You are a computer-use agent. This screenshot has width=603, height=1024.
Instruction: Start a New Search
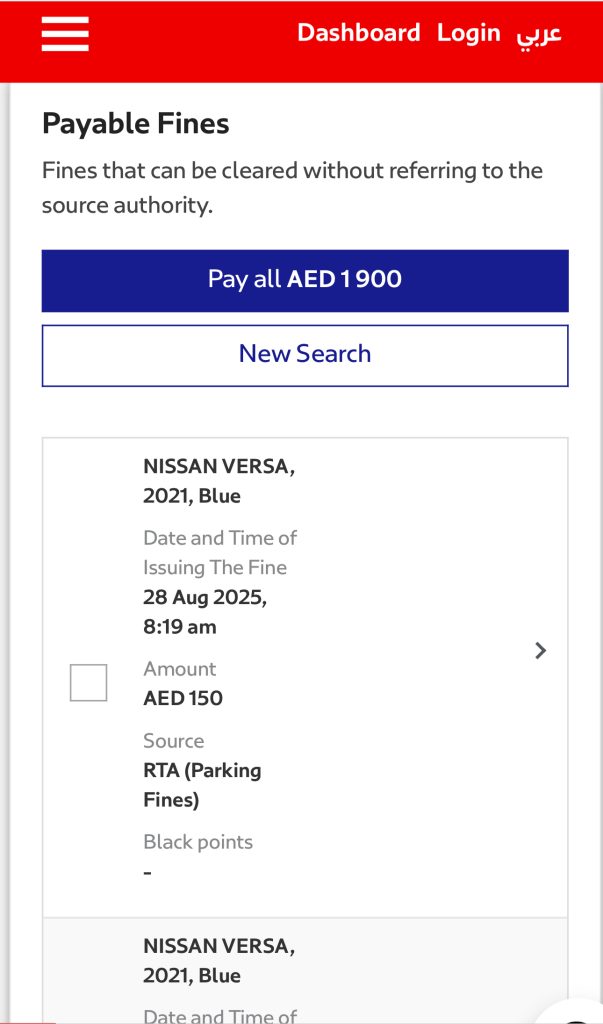tap(305, 354)
